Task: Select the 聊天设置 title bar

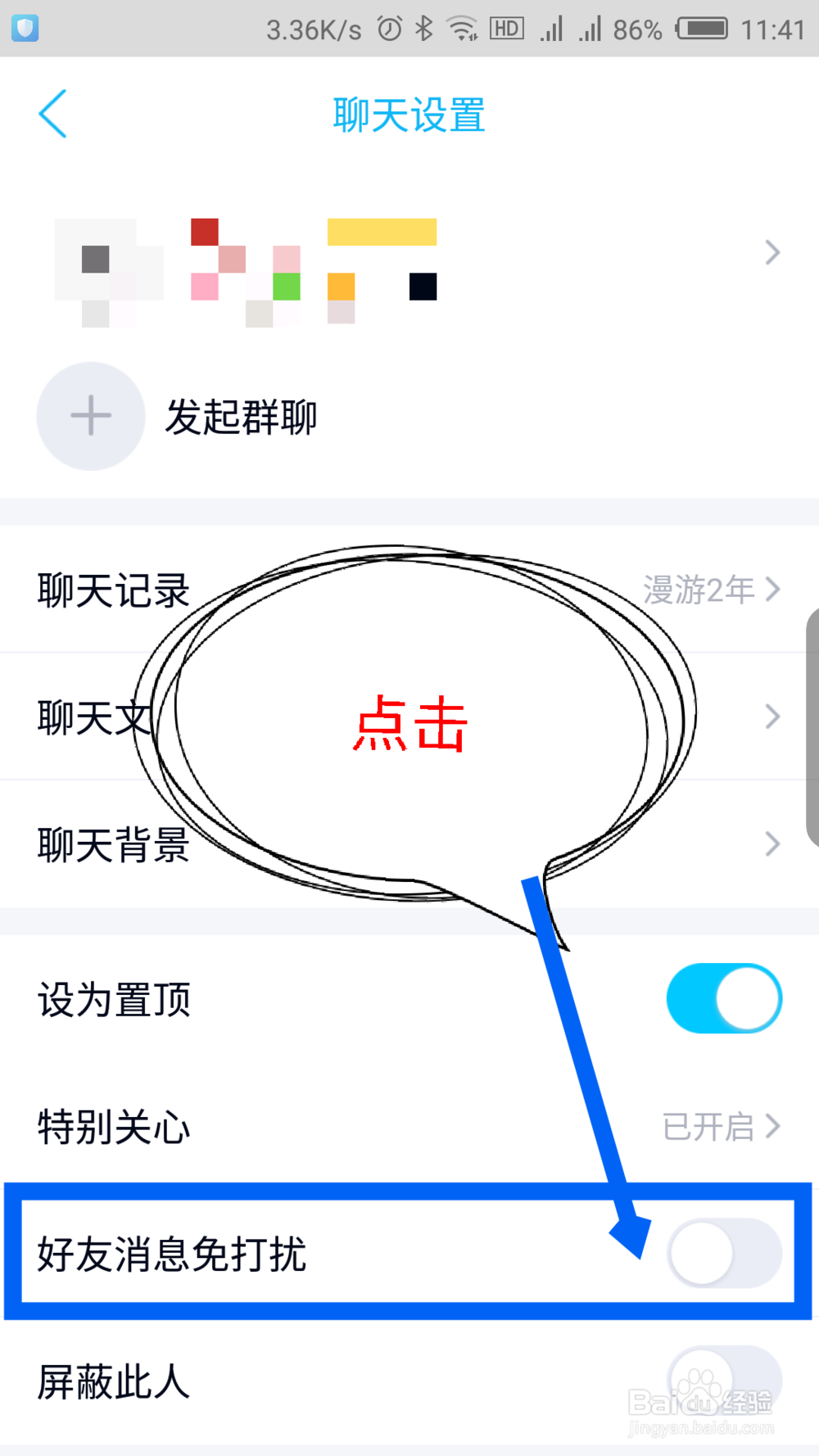Action: 409,116
